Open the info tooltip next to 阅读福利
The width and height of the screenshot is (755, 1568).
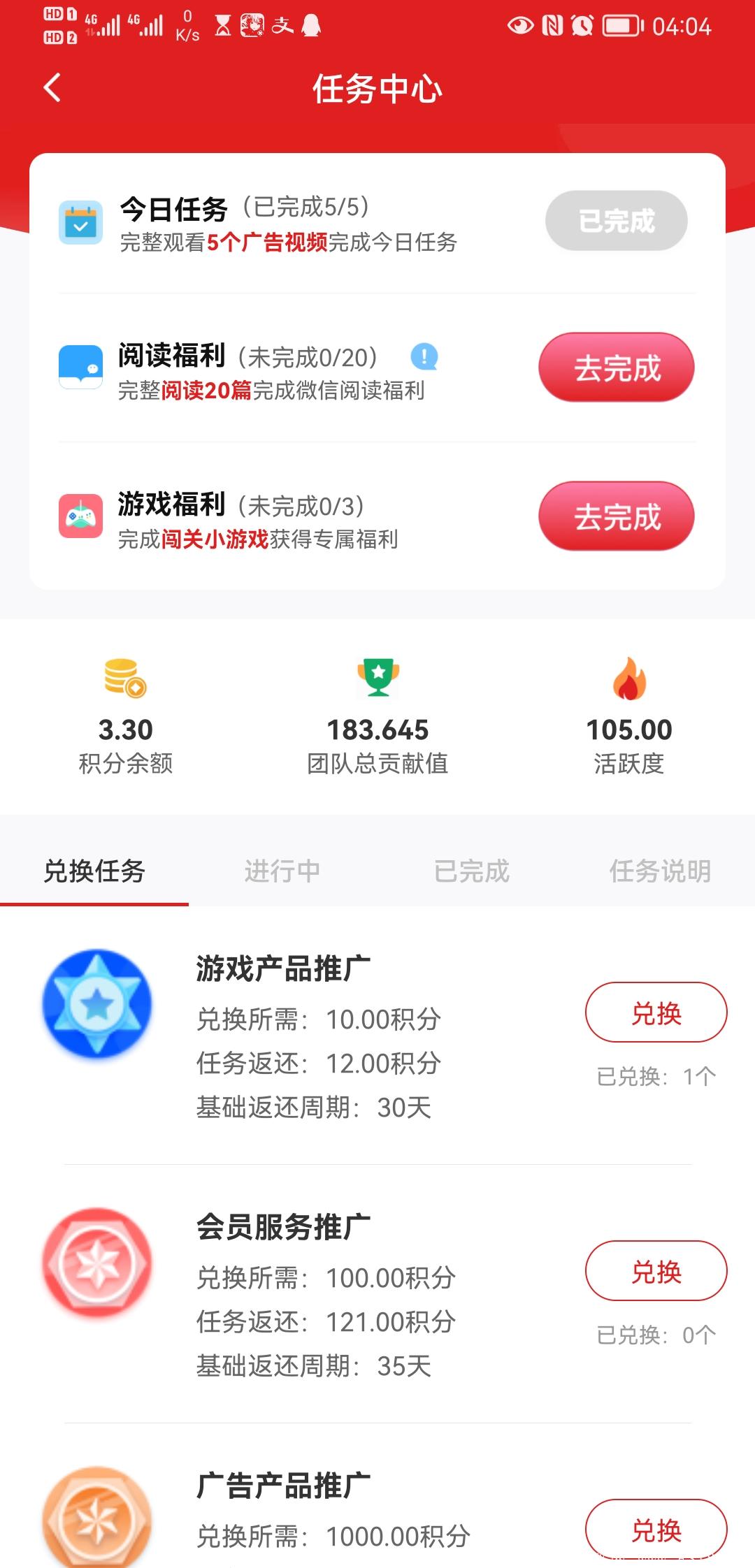pyautogui.click(x=425, y=358)
